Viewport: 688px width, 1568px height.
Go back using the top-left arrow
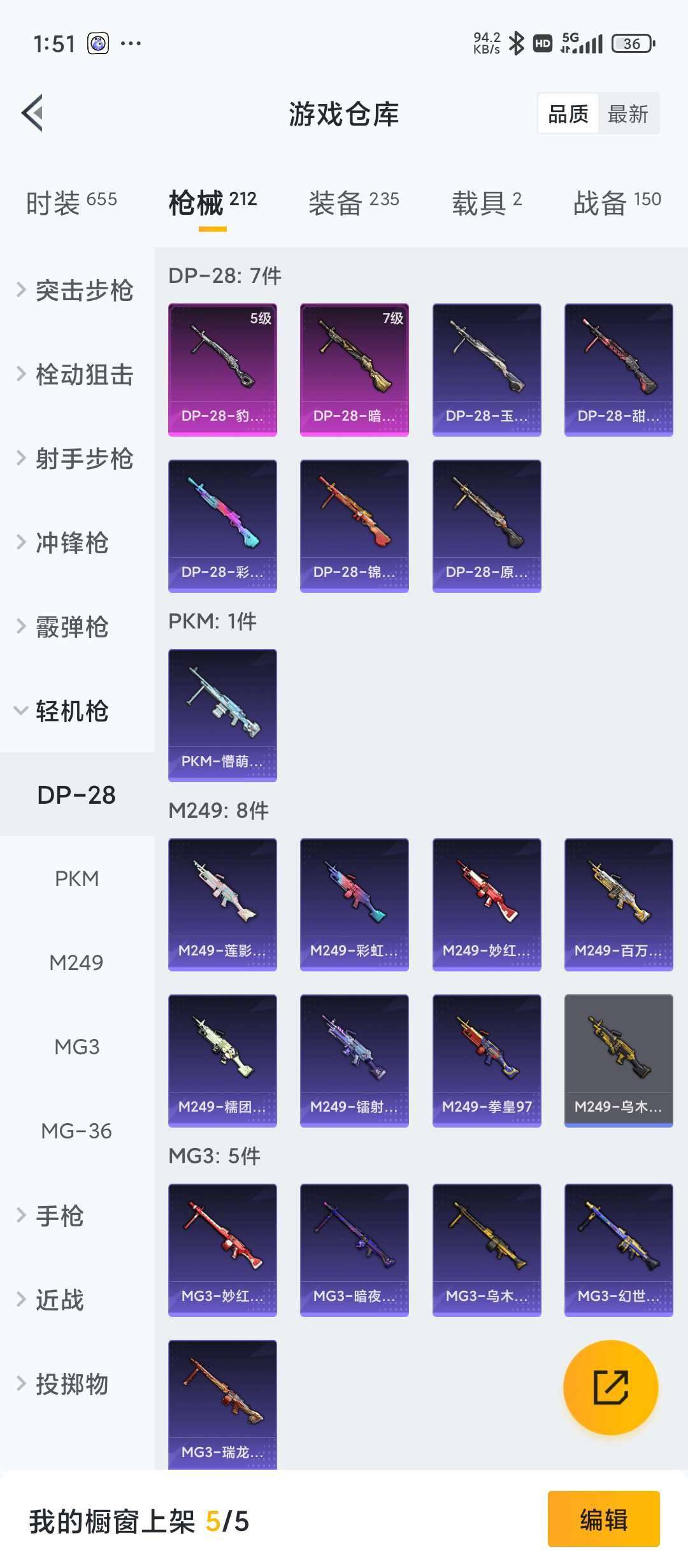pyautogui.click(x=33, y=113)
